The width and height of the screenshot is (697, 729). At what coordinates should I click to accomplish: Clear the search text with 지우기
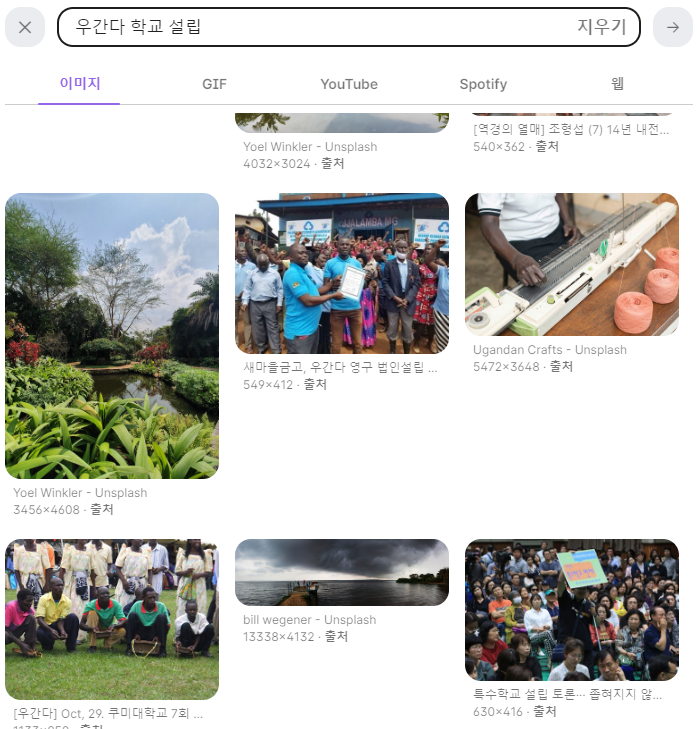602,27
